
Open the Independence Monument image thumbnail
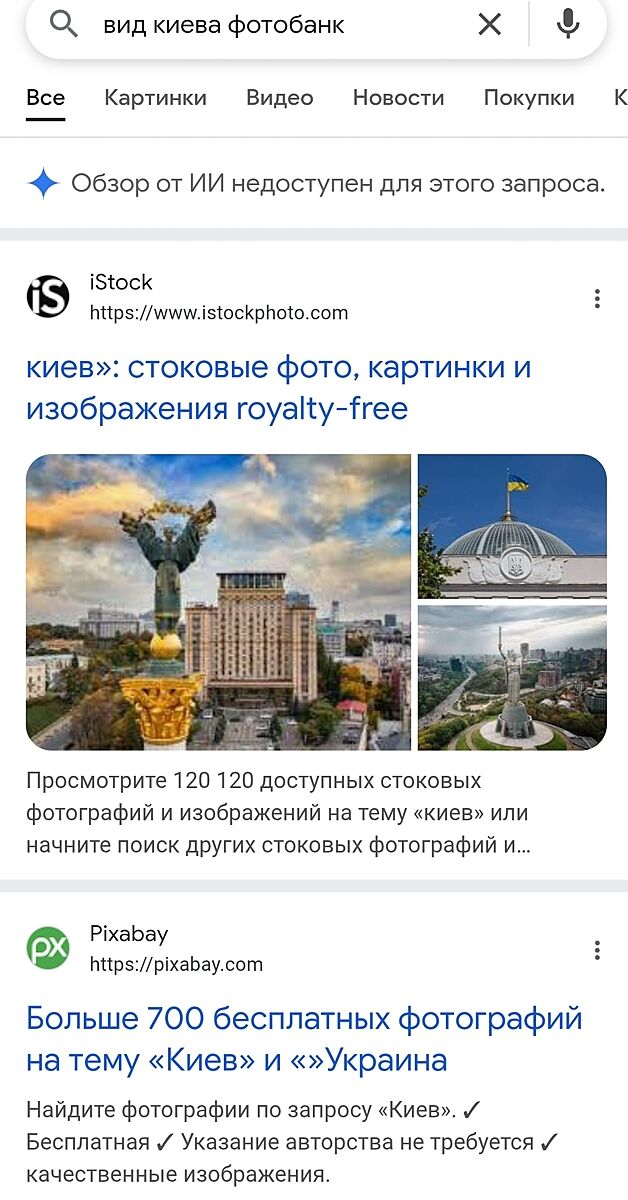pos(218,602)
